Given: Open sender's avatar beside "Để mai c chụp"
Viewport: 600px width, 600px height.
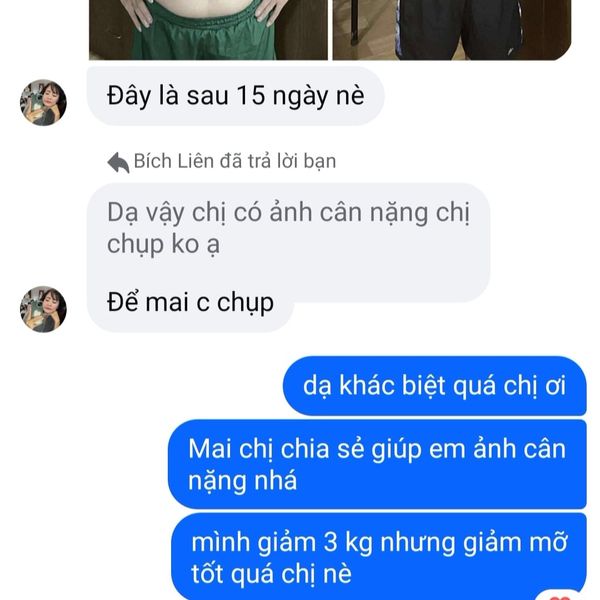Looking at the screenshot, I should (43, 308).
